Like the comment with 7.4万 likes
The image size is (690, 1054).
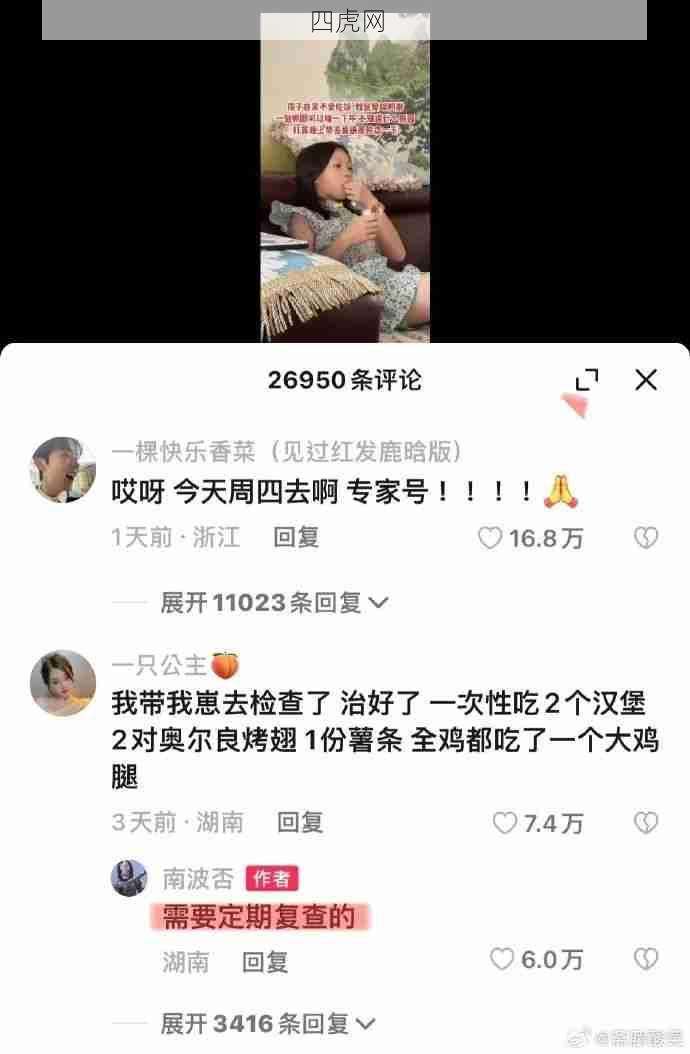point(506,824)
